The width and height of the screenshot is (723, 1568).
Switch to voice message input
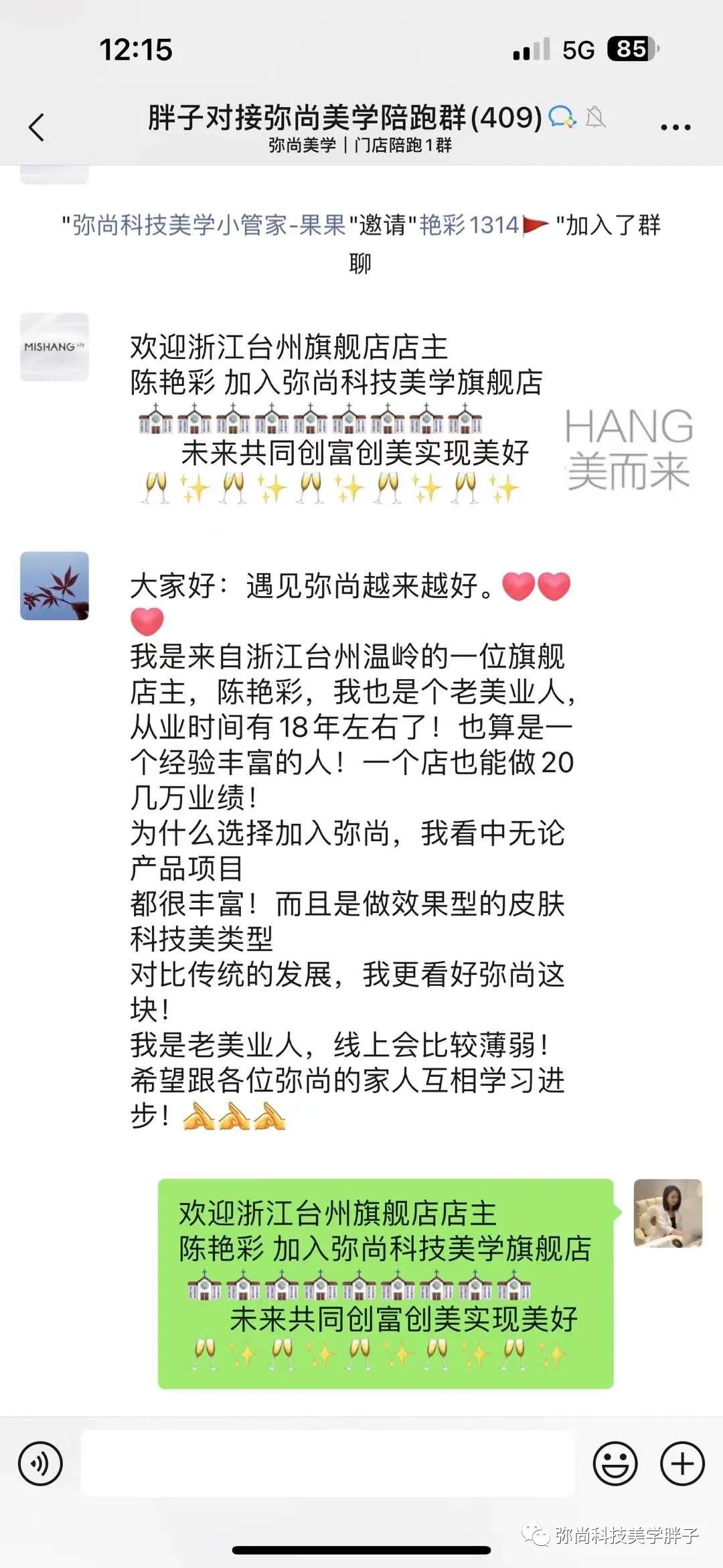click(40, 1464)
